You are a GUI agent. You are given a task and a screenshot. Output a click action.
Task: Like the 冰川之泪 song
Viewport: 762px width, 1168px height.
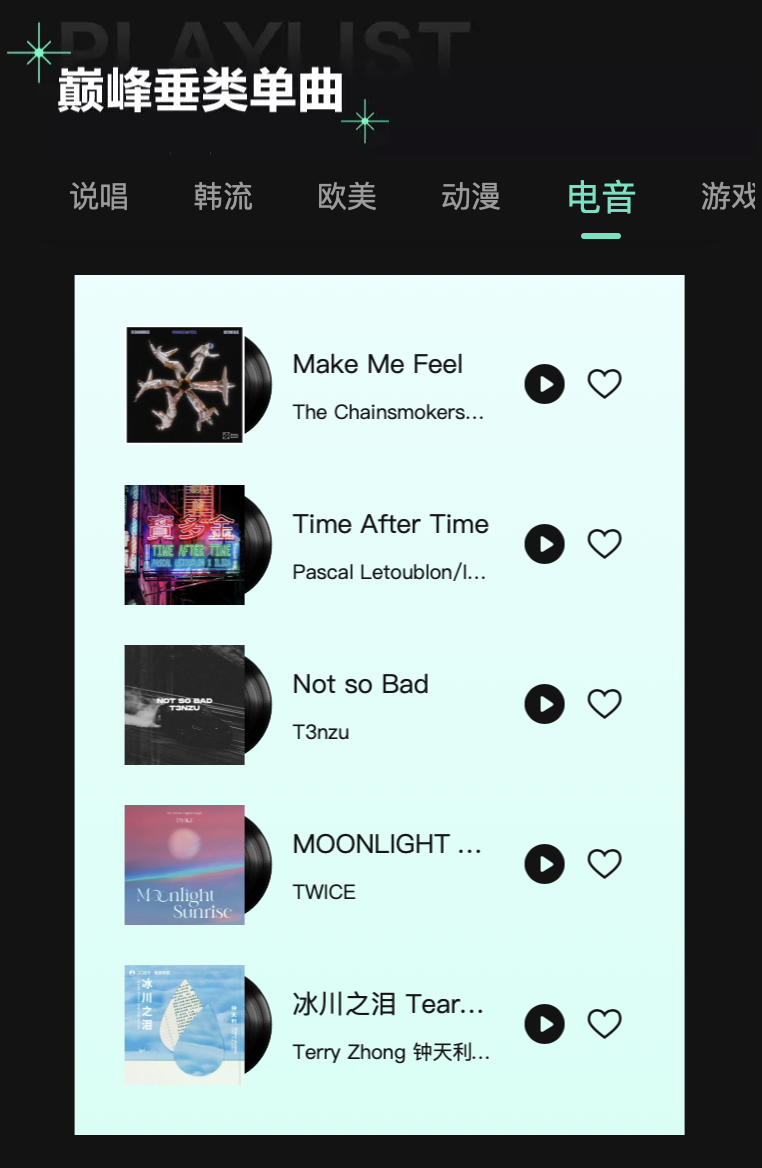[x=604, y=1024]
